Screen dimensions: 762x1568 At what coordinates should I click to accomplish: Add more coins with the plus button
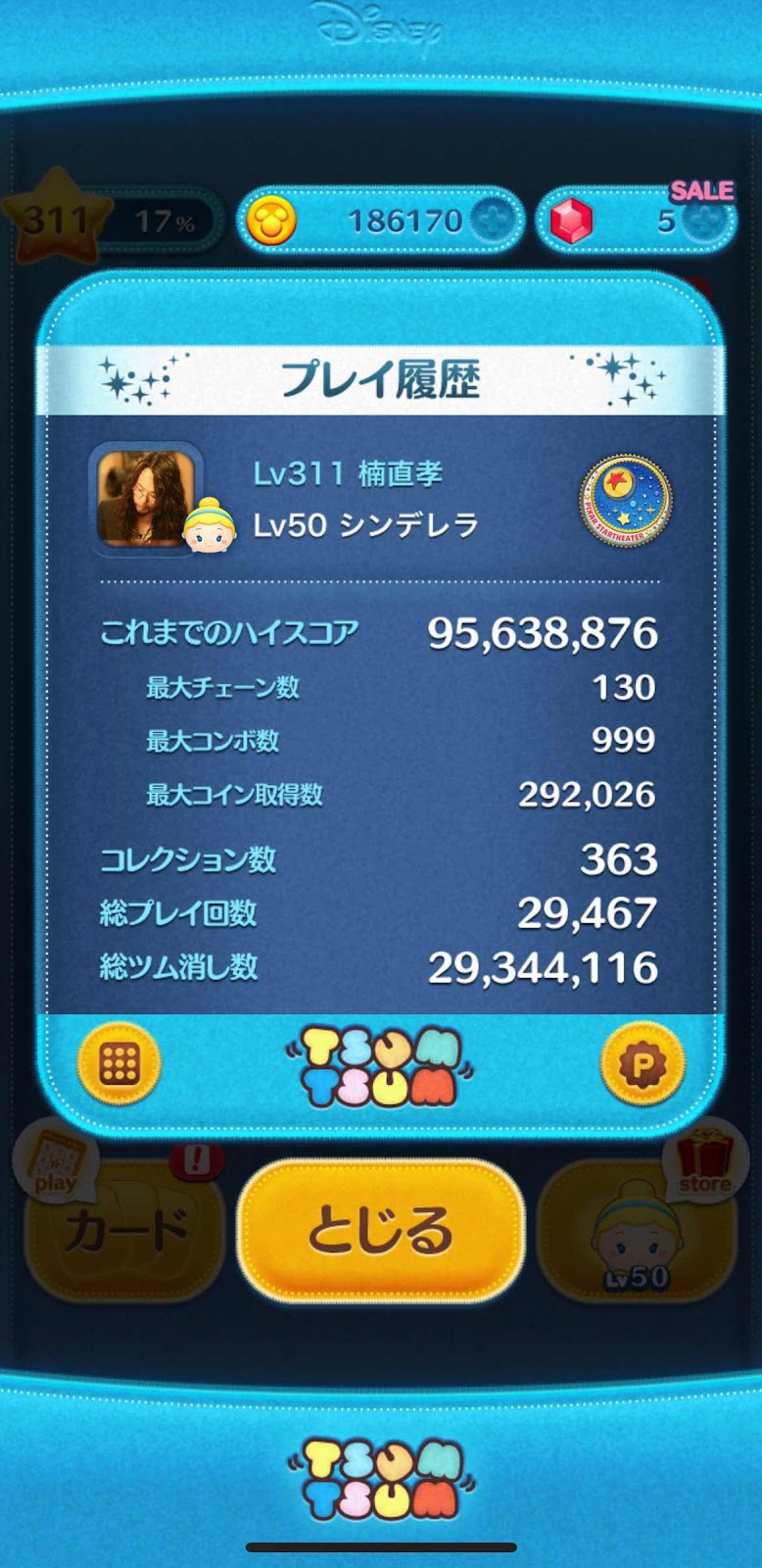coord(492,220)
